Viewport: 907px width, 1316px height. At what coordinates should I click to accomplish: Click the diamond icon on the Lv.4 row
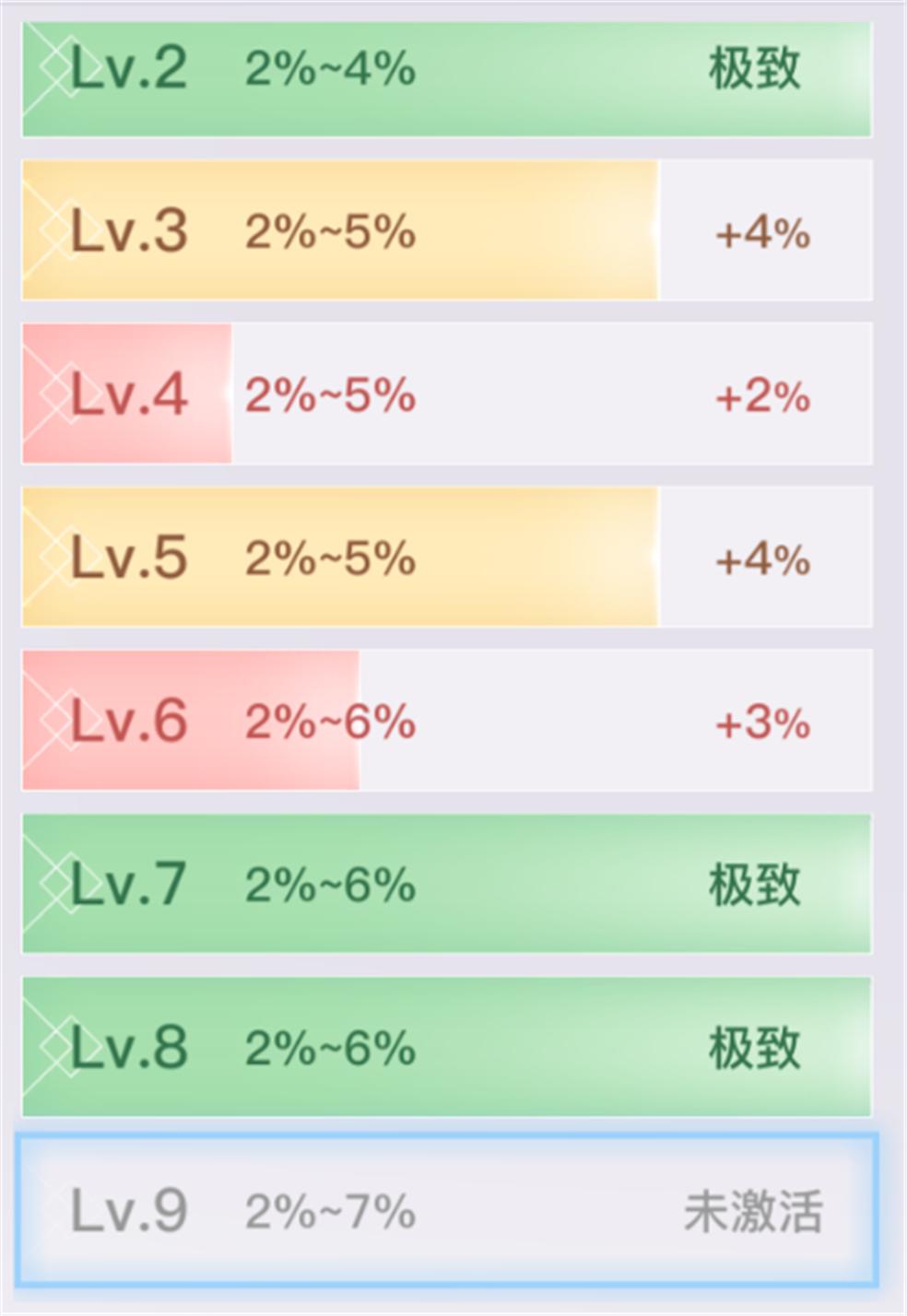pyautogui.click(x=55, y=394)
